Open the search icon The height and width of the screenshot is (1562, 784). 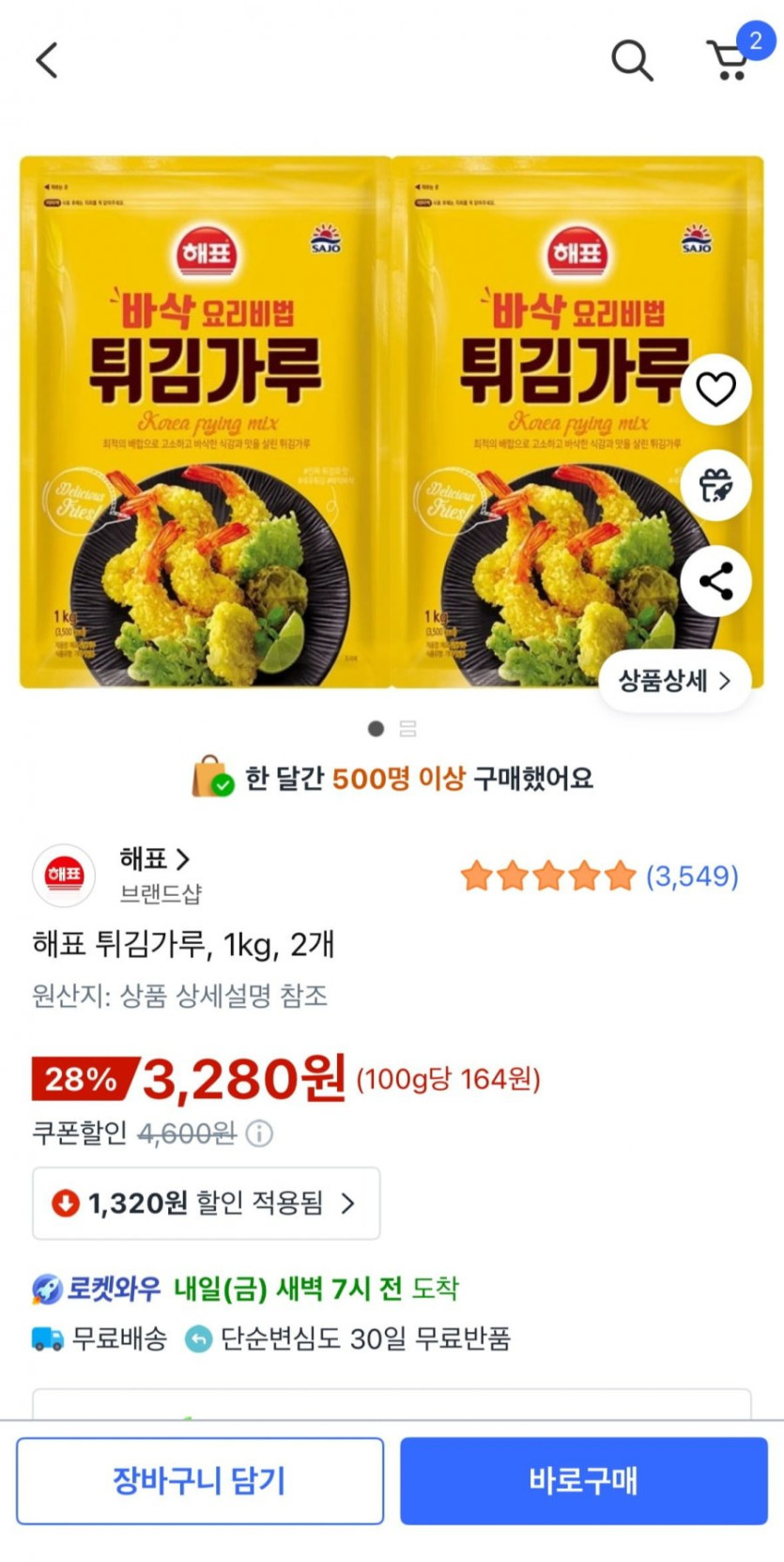pos(631,59)
